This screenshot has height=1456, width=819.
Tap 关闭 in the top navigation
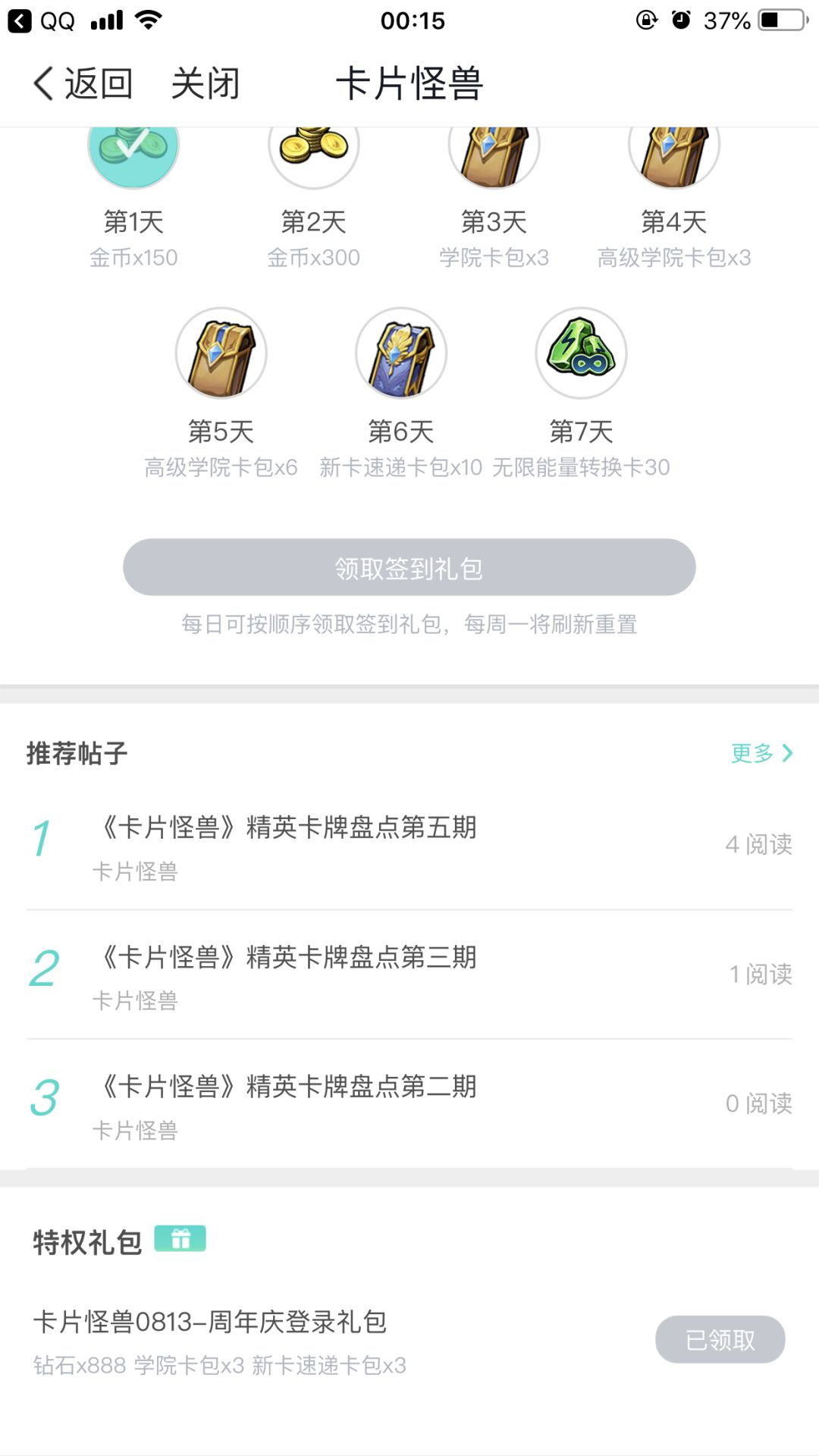(x=206, y=83)
